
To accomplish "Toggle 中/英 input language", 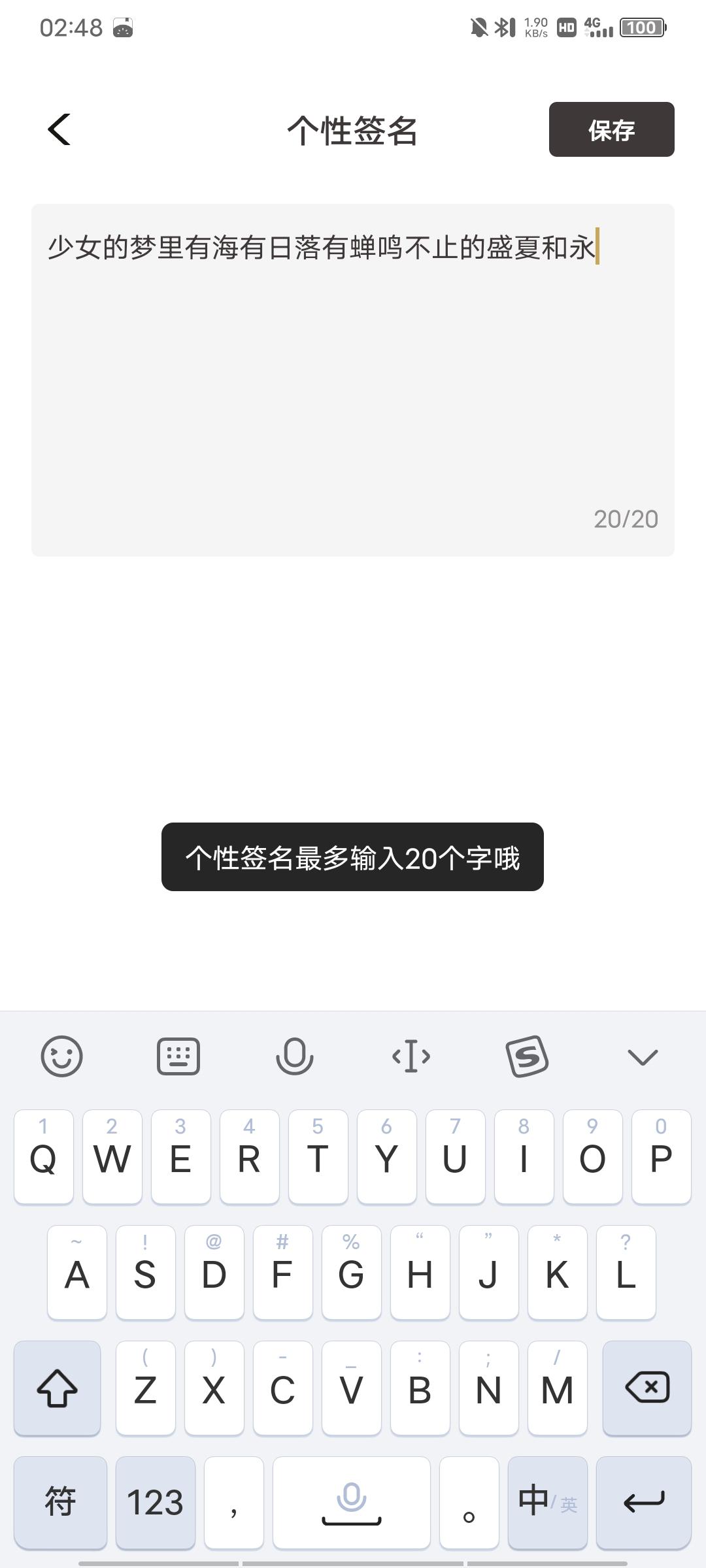I will tap(547, 1501).
